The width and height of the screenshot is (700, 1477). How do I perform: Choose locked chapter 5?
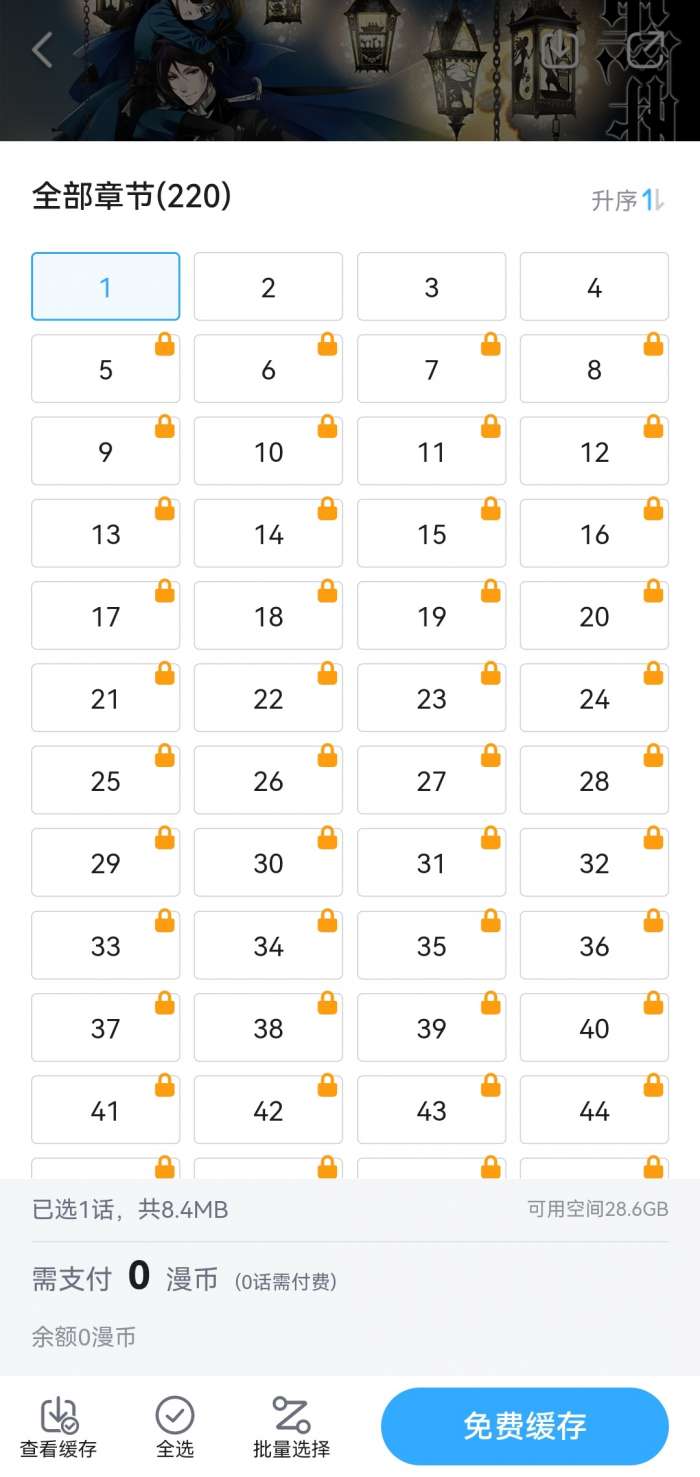point(106,370)
